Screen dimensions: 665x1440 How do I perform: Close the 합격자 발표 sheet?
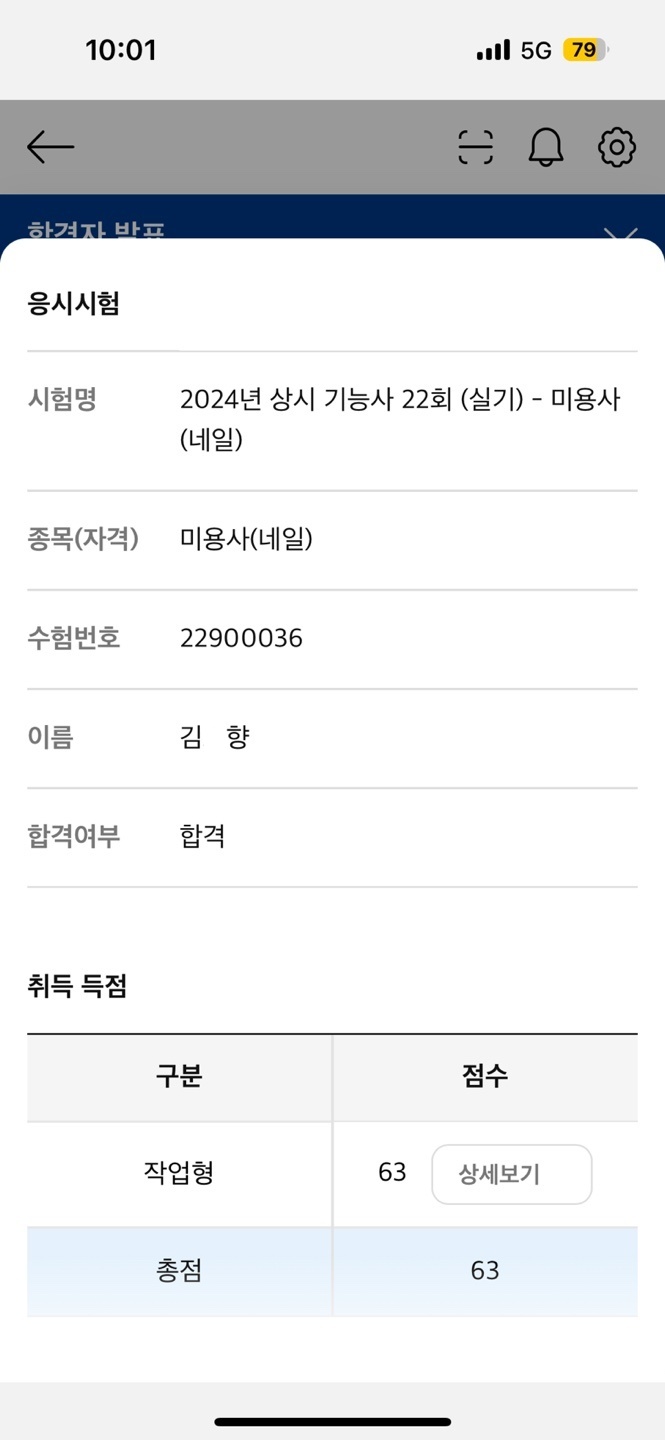coord(621,234)
